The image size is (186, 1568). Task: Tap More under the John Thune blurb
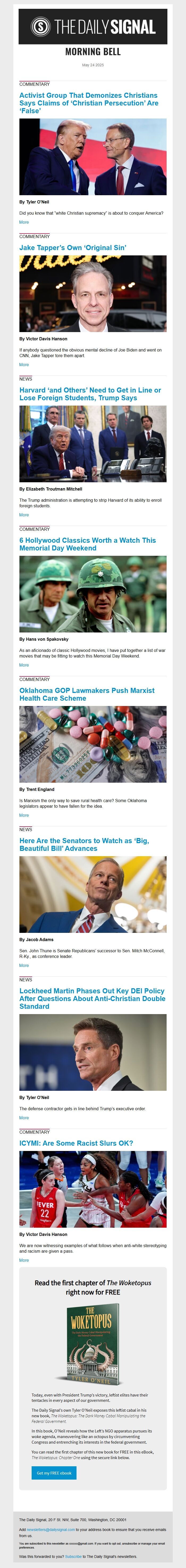tap(24, 965)
